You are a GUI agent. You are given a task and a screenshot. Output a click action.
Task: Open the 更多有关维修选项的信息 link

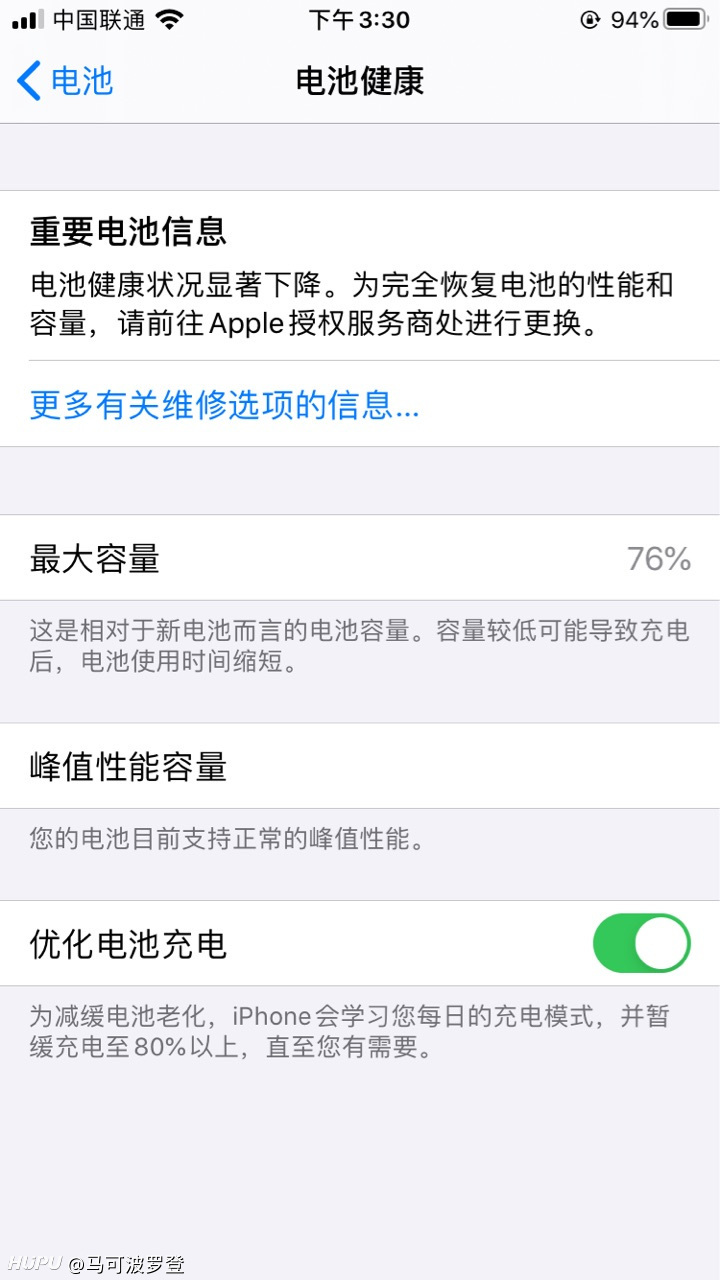[x=224, y=405]
